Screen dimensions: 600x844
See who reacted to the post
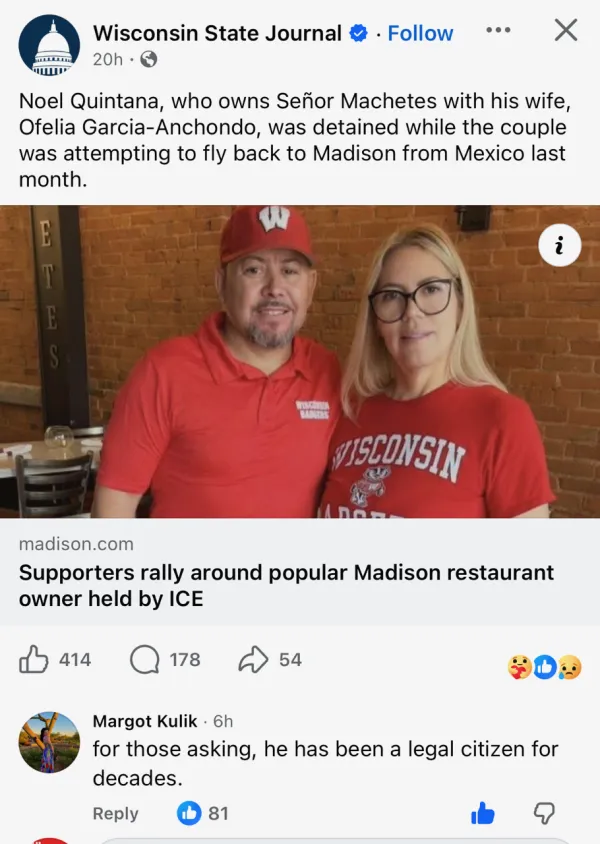[x=544, y=667]
